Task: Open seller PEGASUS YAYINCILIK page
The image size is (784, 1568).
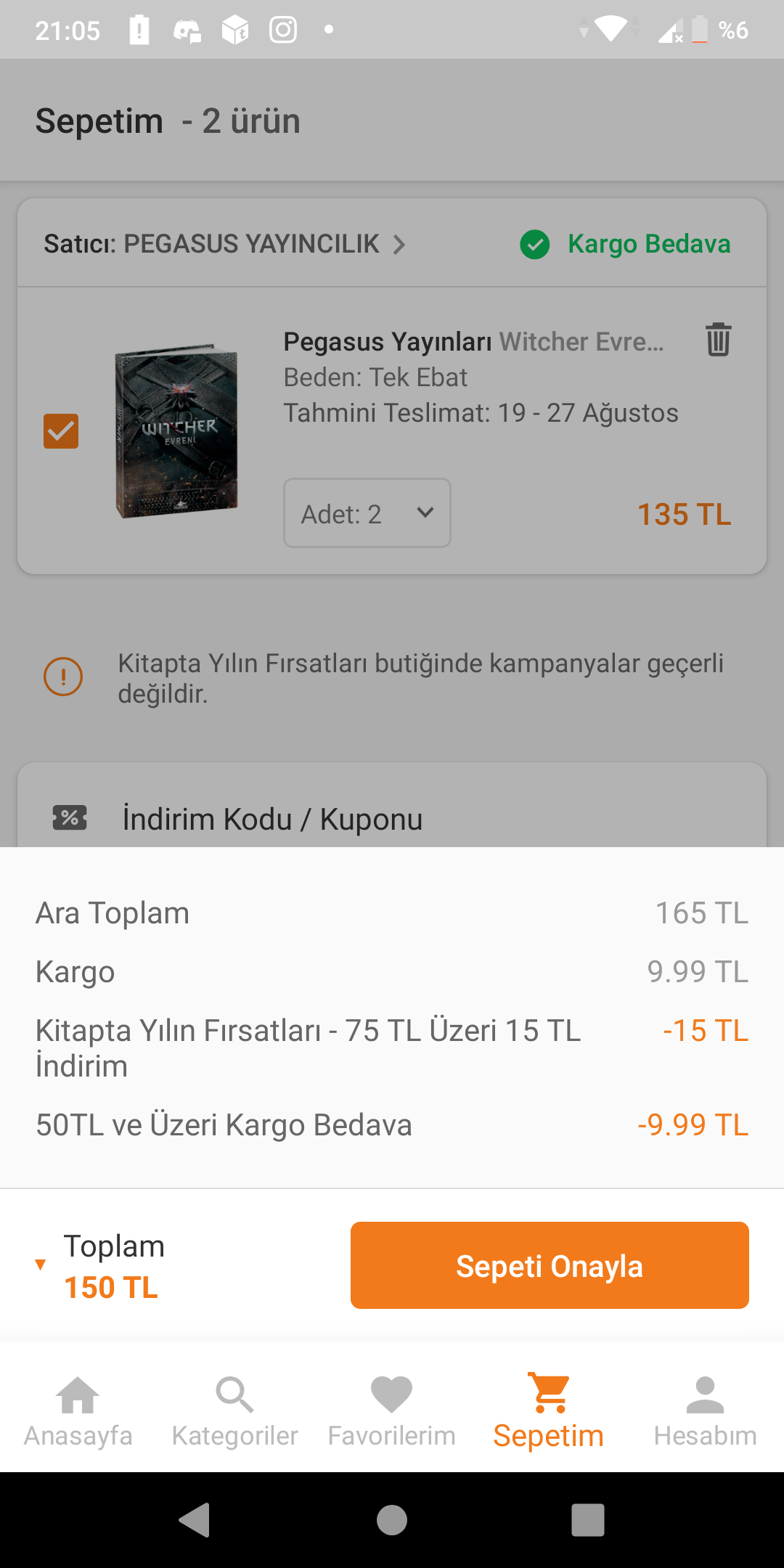Action: pos(225,244)
